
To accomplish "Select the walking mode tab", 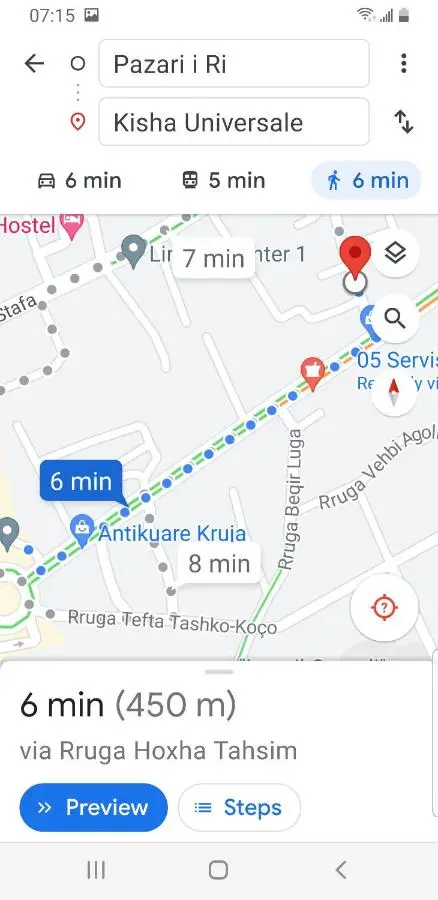I will (x=366, y=180).
